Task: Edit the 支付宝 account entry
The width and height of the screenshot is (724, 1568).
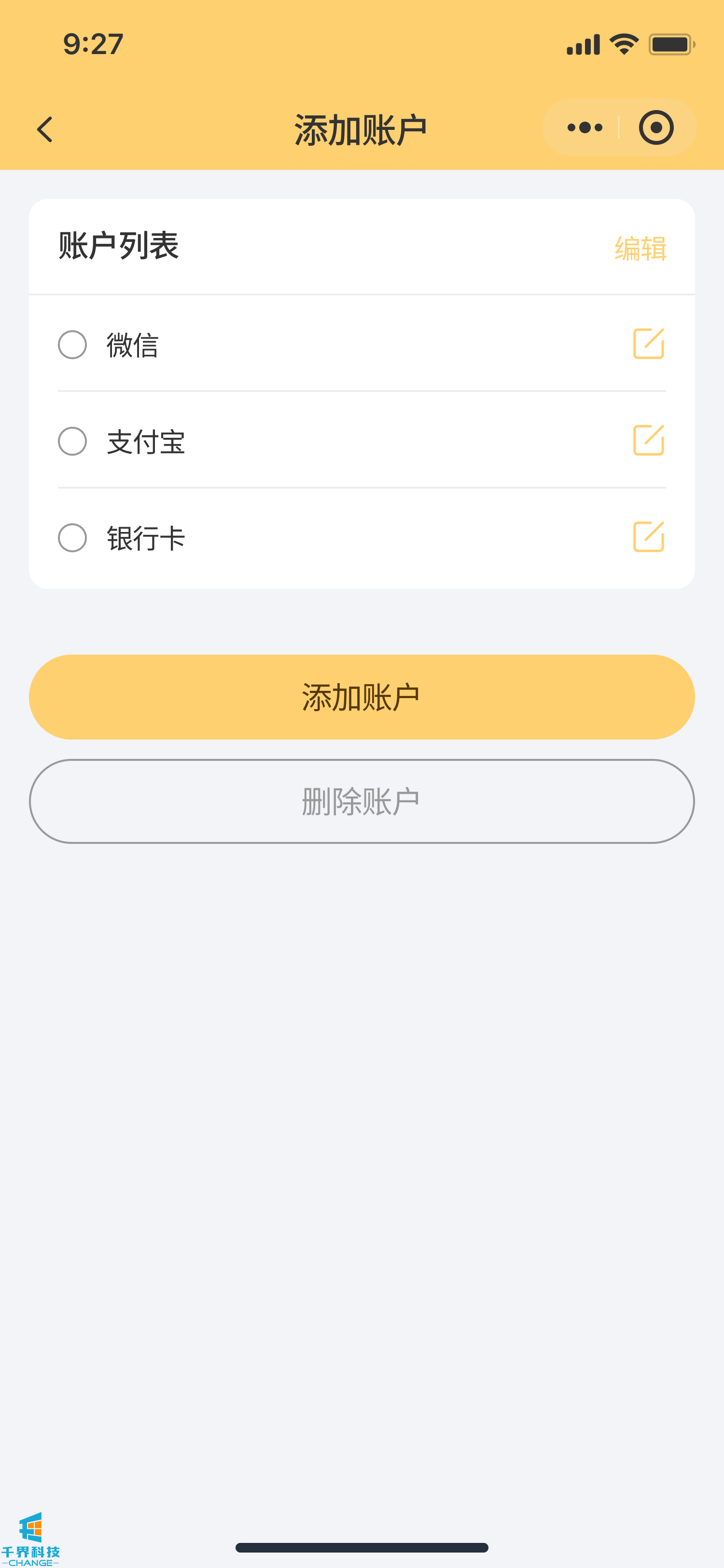Action: [649, 440]
